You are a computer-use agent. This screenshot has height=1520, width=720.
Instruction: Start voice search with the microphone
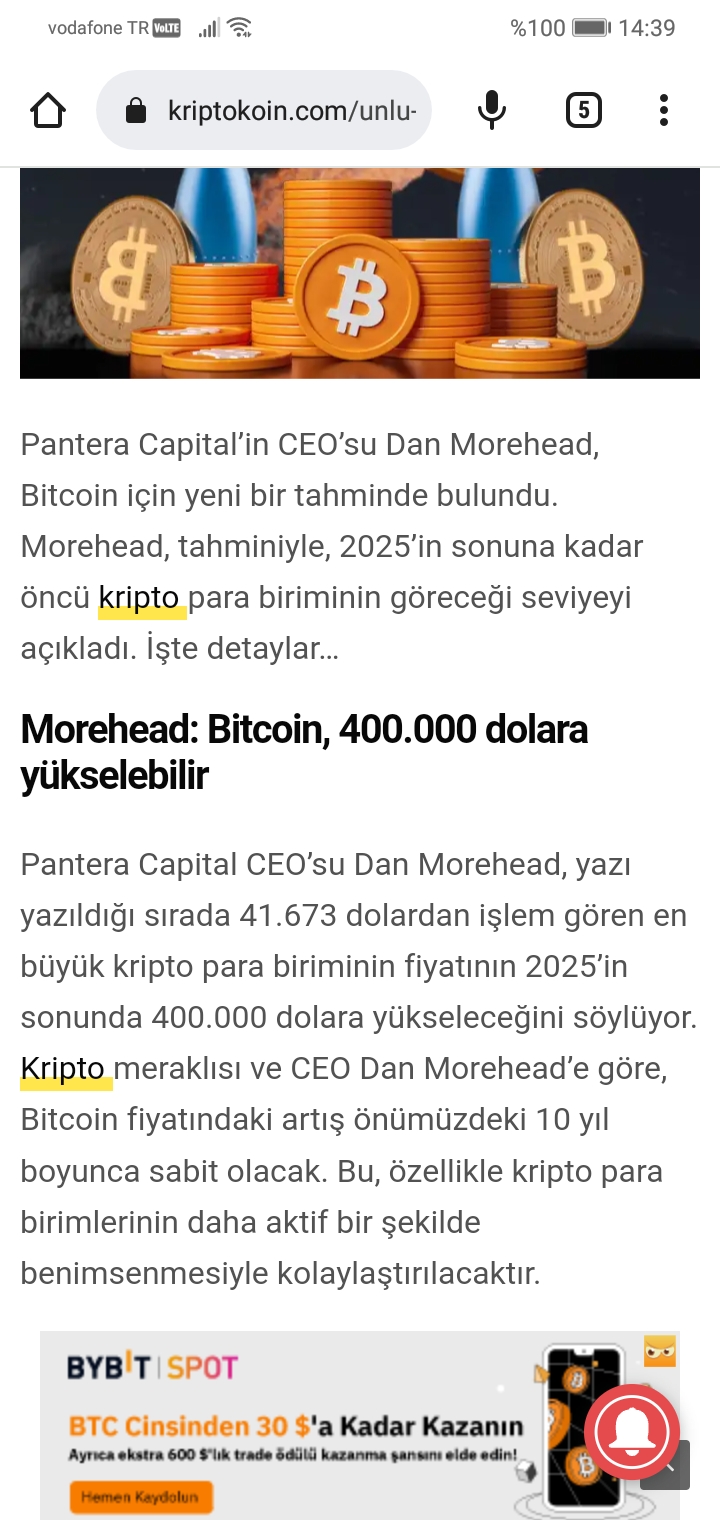tap(491, 110)
